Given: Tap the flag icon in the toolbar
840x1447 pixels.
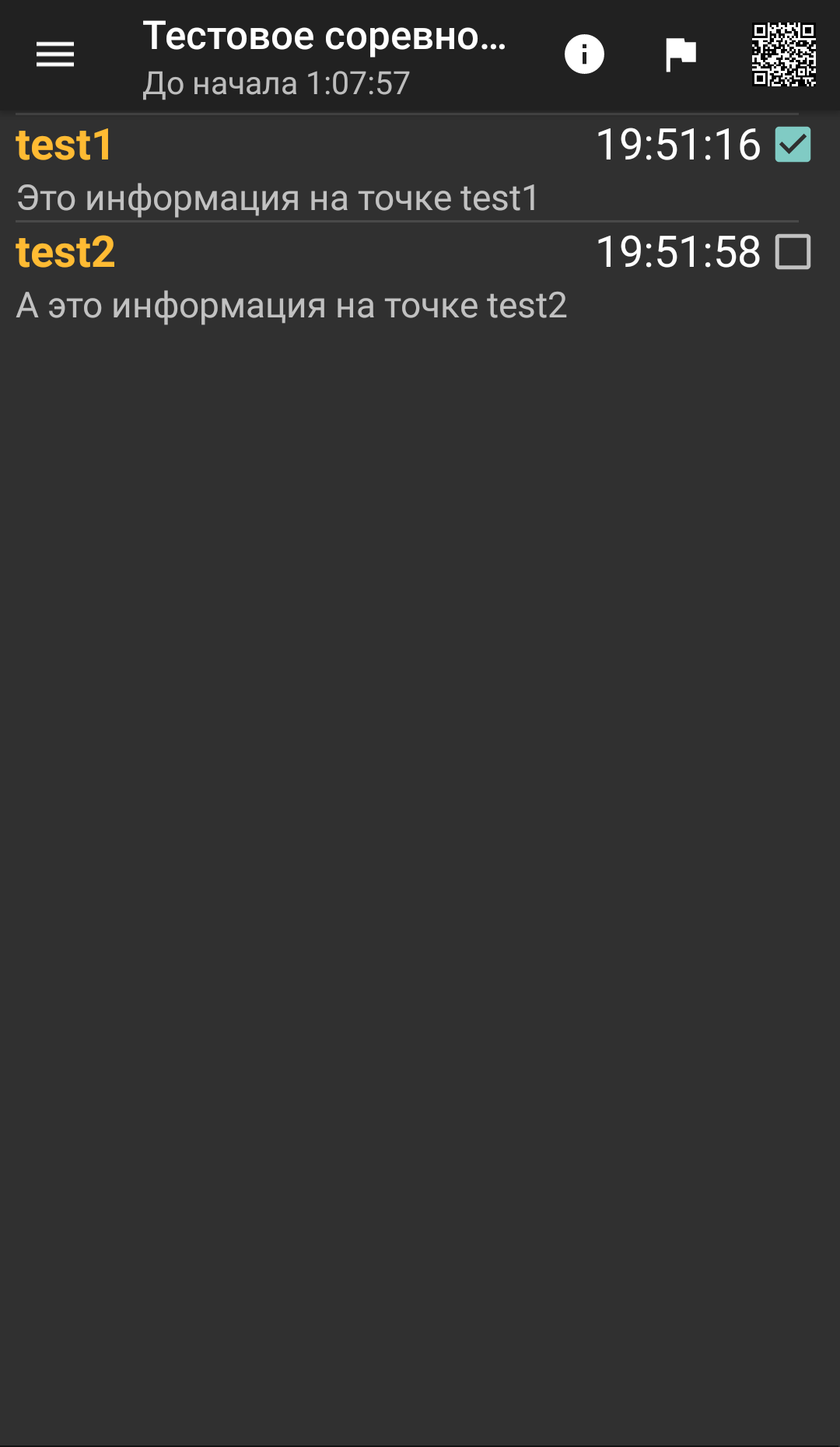Looking at the screenshot, I should 681,54.
